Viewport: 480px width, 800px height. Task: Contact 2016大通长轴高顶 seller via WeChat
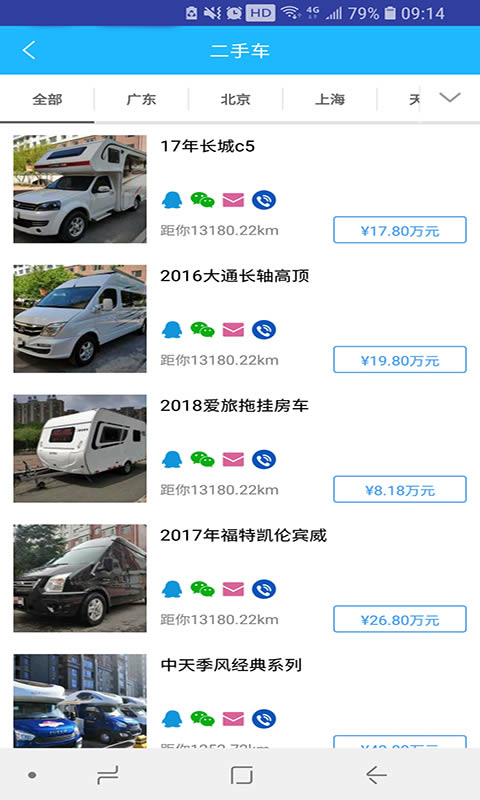pyautogui.click(x=203, y=330)
